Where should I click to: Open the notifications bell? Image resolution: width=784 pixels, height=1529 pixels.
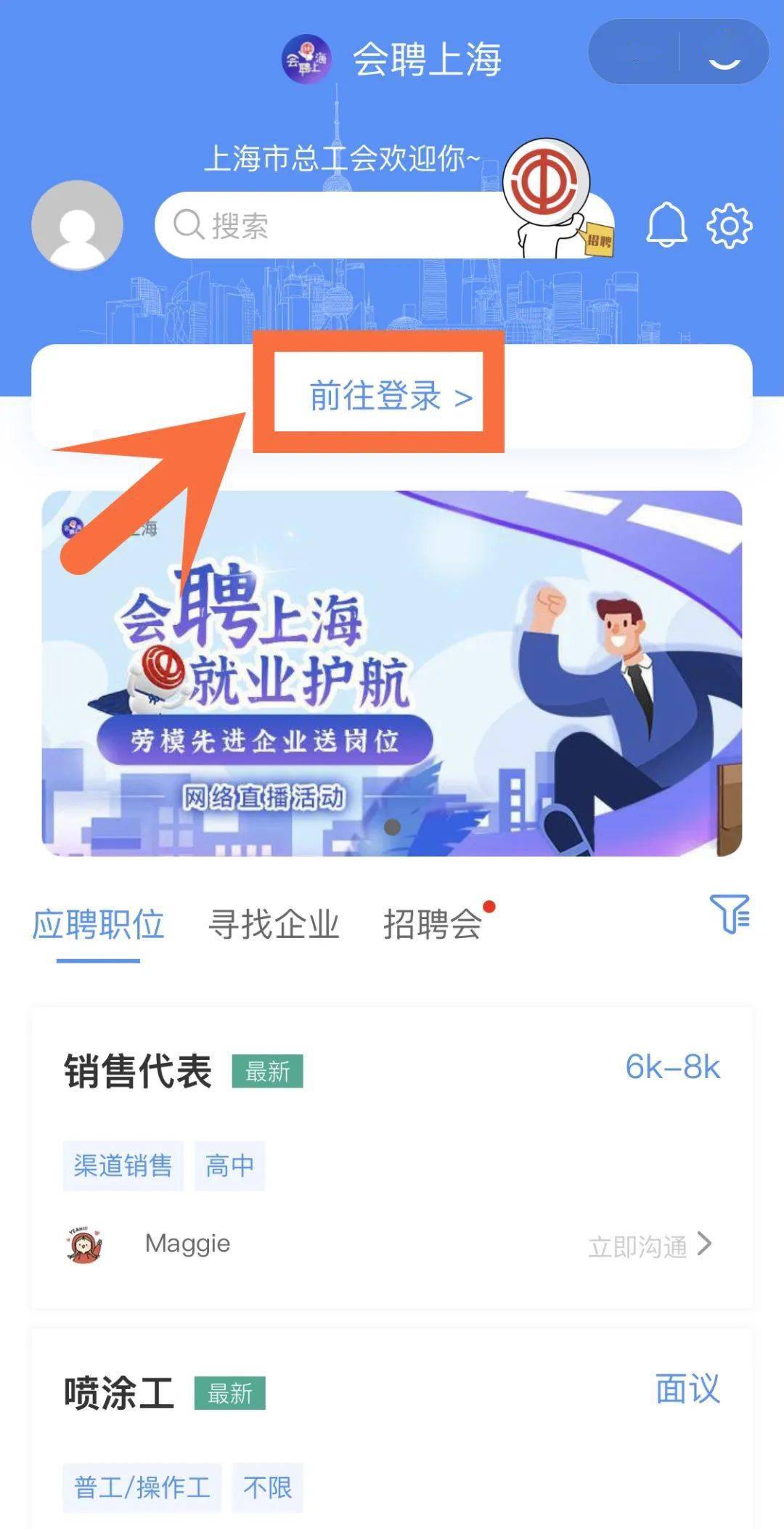coord(666,225)
